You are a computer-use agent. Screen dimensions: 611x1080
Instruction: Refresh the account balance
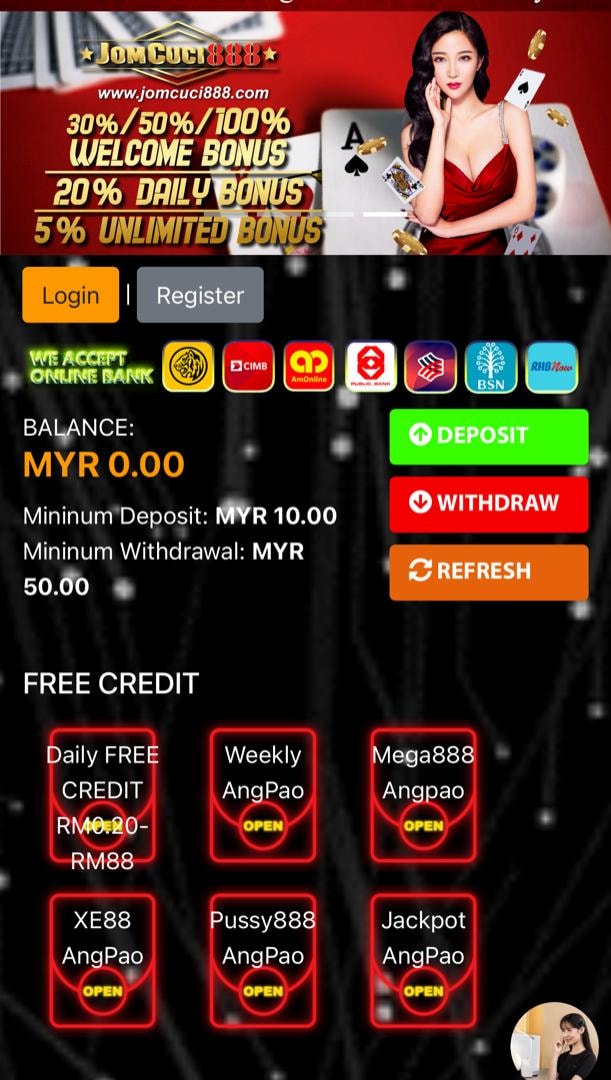pyautogui.click(x=488, y=571)
